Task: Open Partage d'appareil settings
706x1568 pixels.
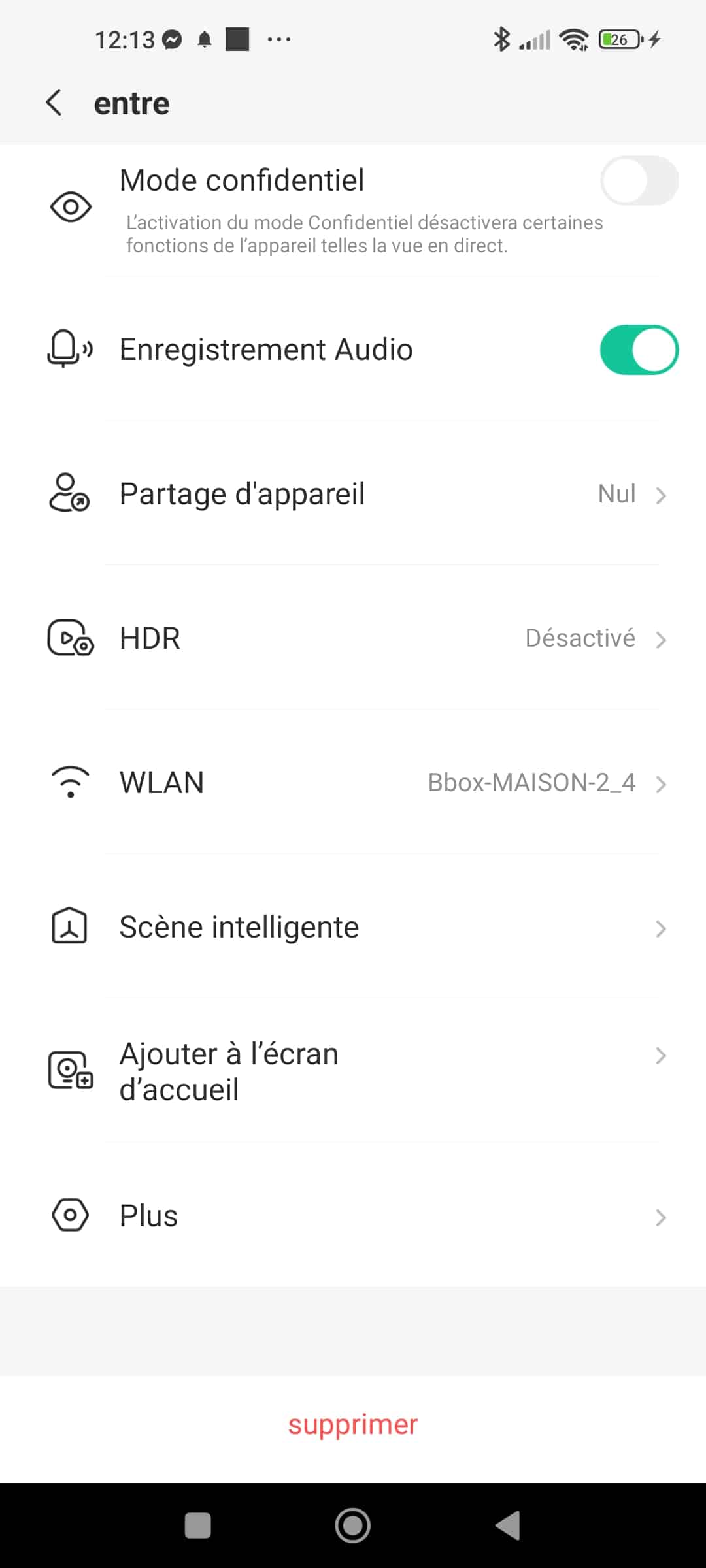Action: [x=353, y=494]
